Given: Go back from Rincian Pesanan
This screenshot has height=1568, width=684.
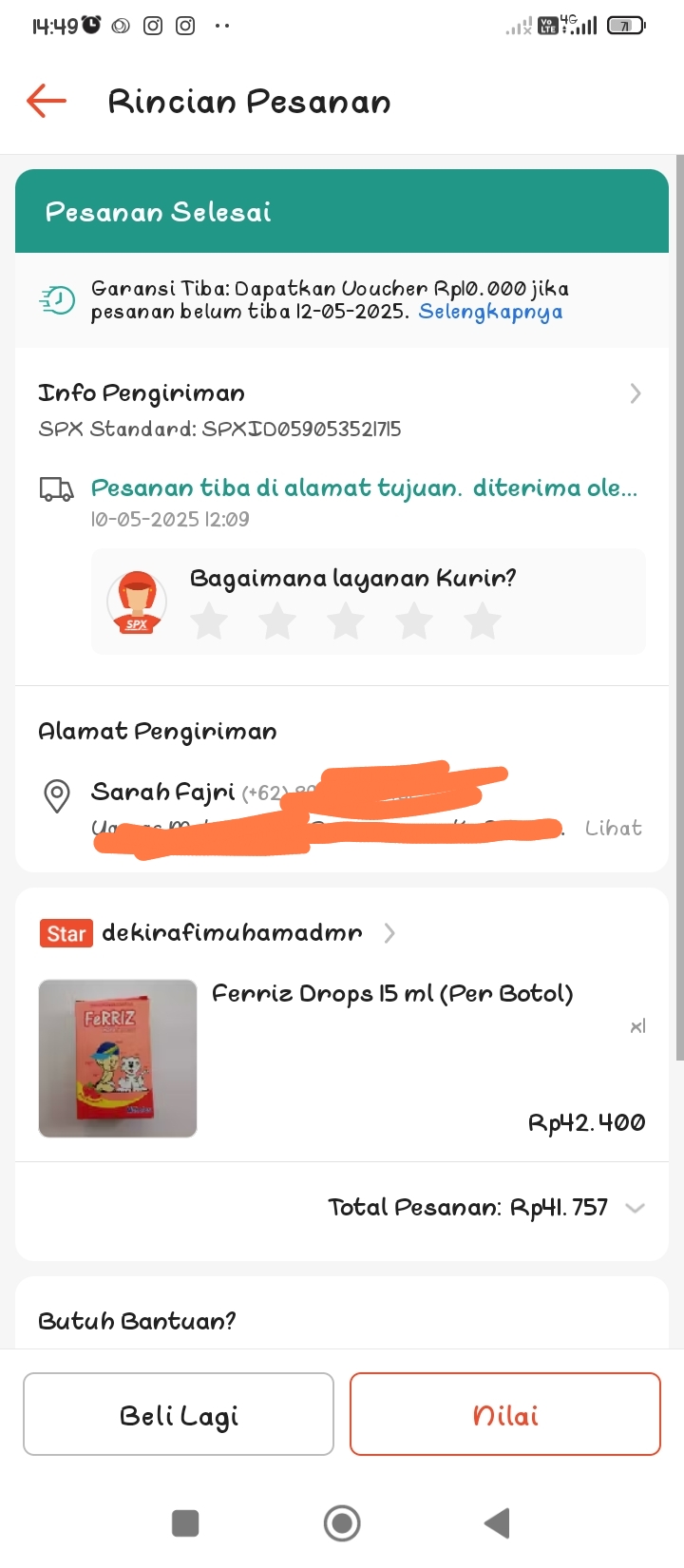Looking at the screenshot, I should (x=47, y=101).
